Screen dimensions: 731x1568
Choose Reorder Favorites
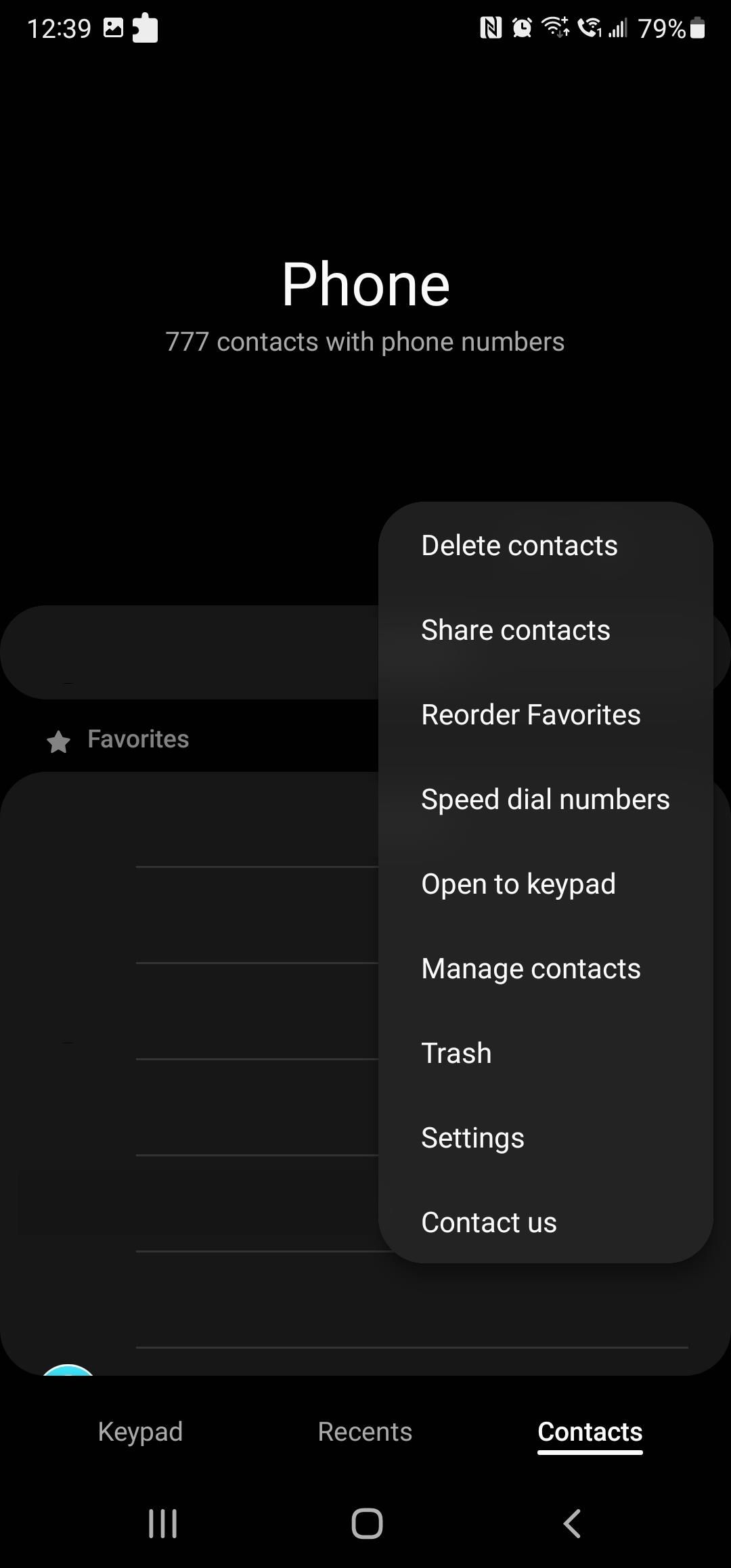click(530, 714)
